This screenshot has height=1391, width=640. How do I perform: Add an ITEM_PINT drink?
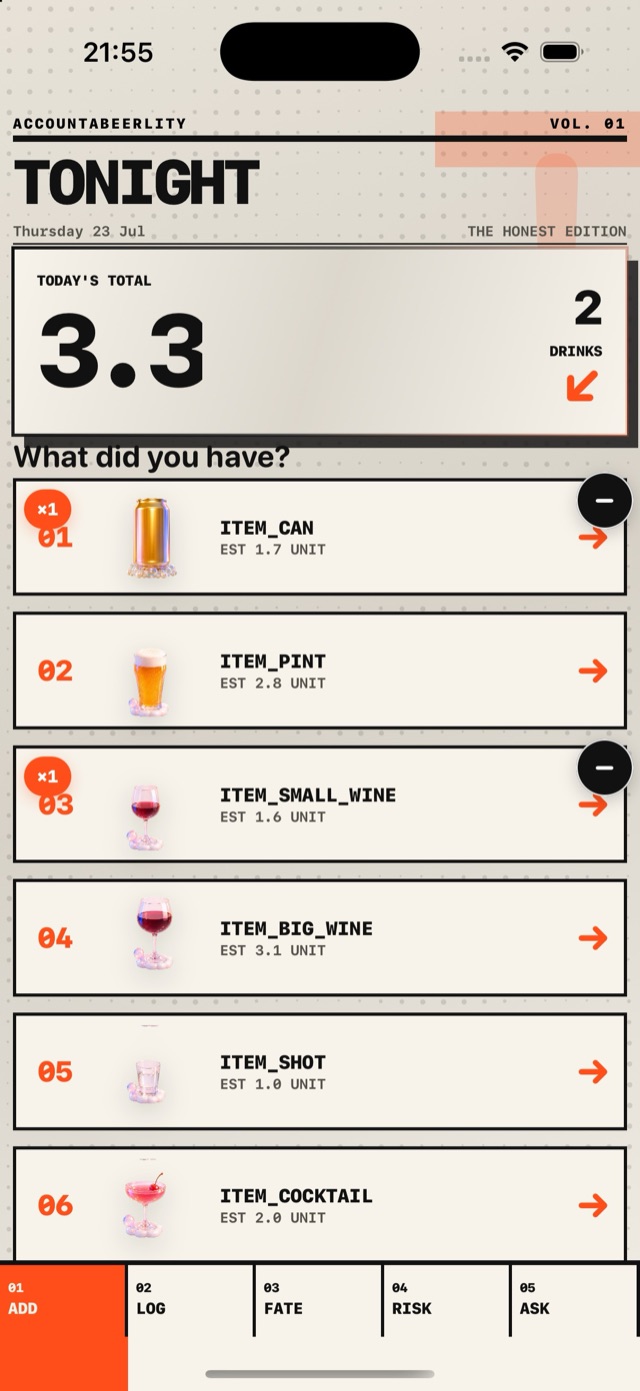point(320,671)
